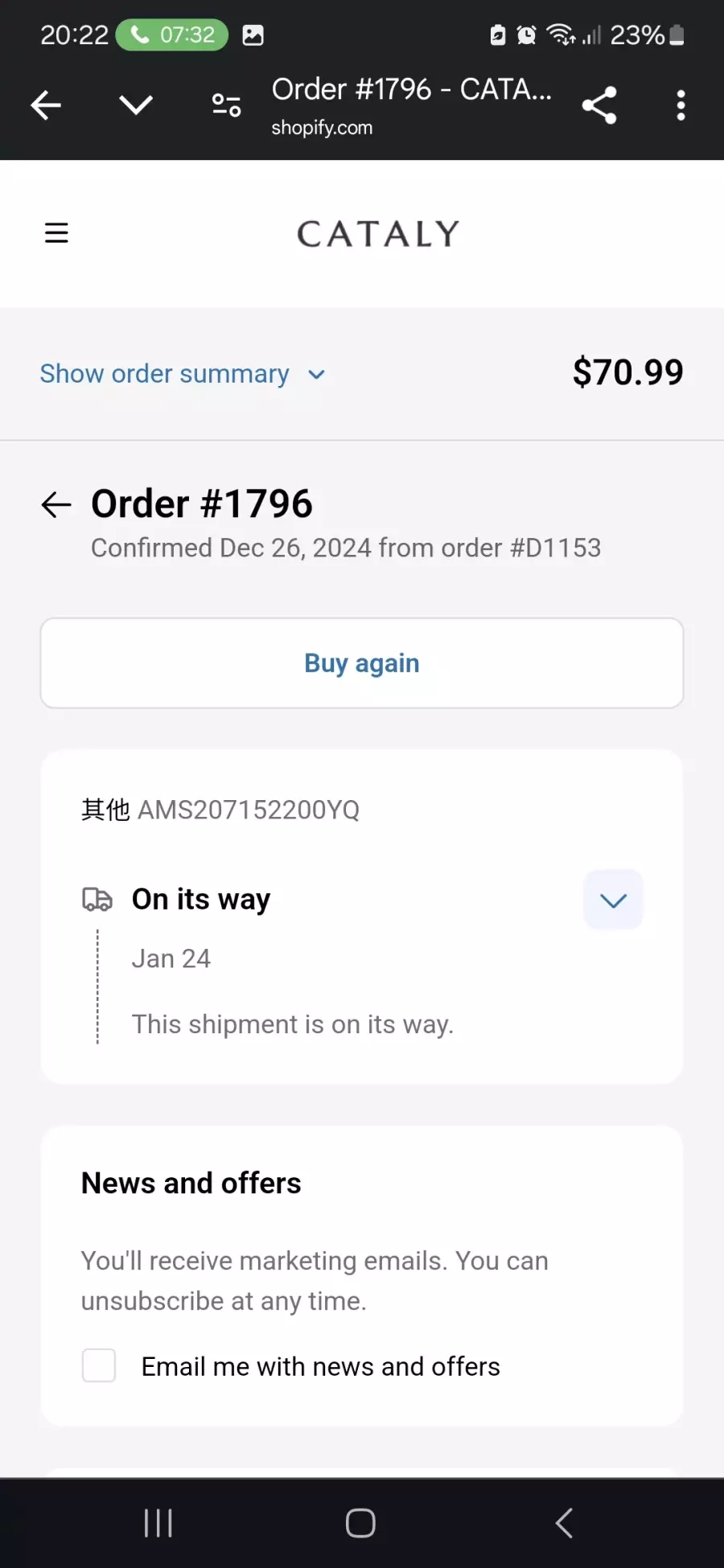Open the CATALY hamburger menu
Image resolution: width=724 pixels, height=1568 pixels.
[x=56, y=233]
